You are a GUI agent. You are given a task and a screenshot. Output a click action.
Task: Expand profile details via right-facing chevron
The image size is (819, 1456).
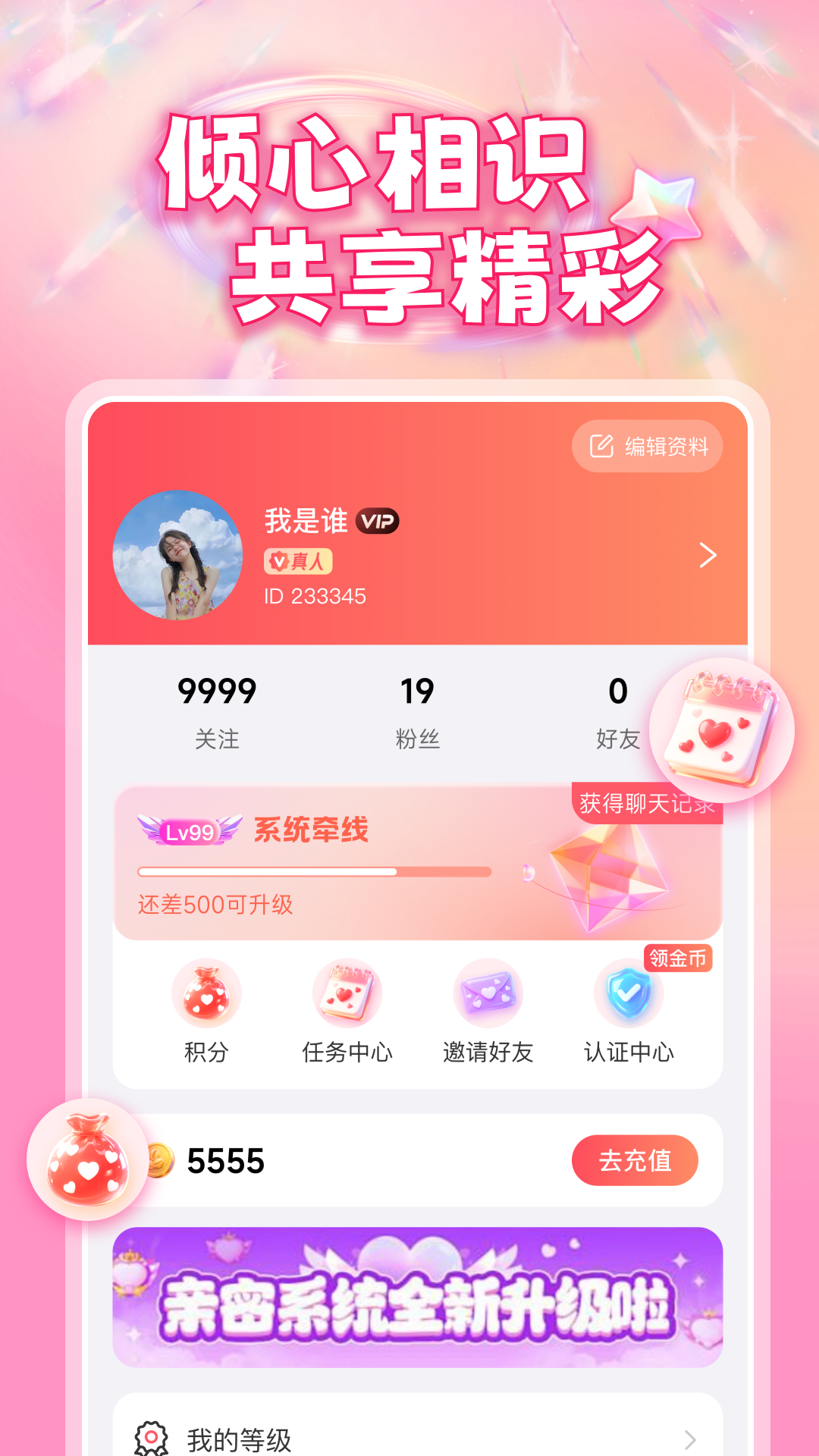click(x=708, y=557)
